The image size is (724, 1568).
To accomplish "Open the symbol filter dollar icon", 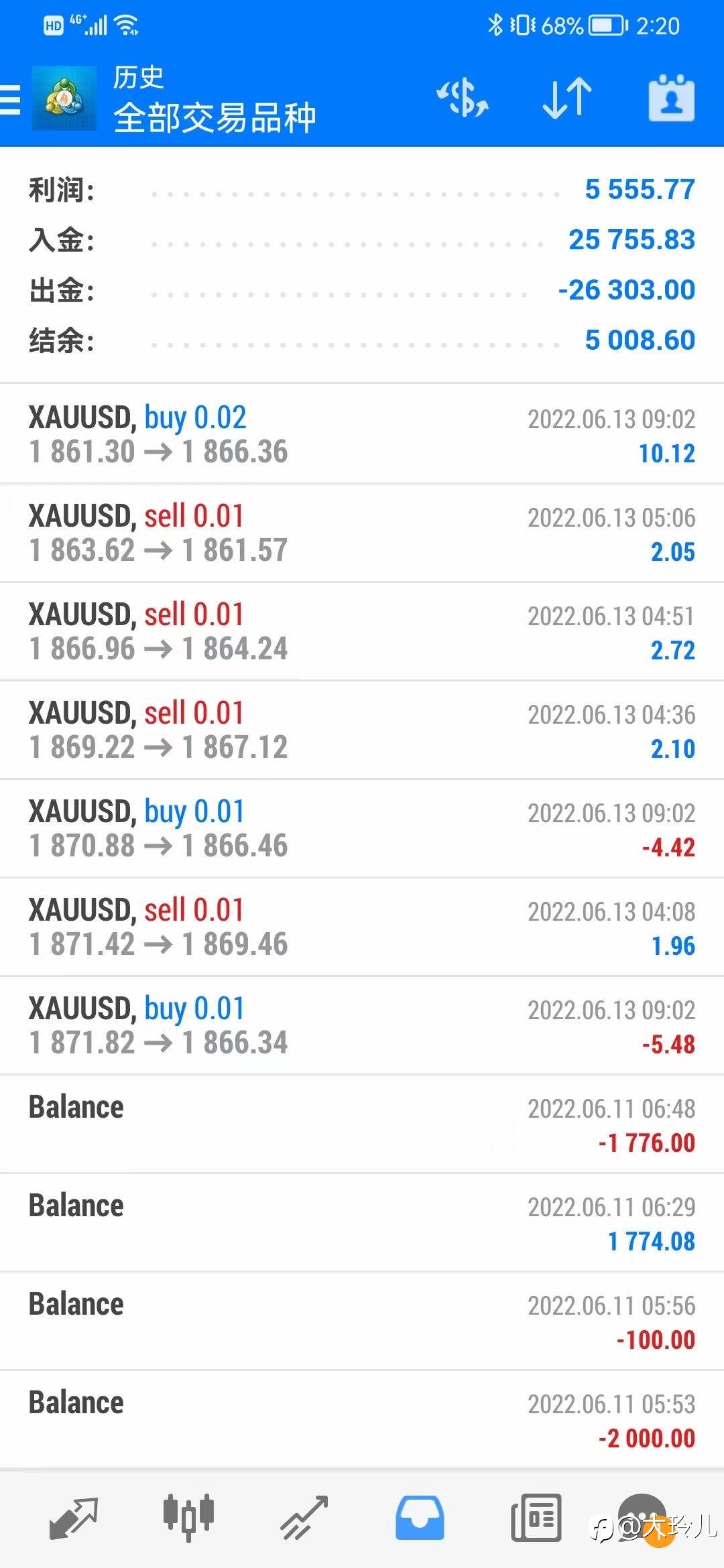I will [x=463, y=99].
